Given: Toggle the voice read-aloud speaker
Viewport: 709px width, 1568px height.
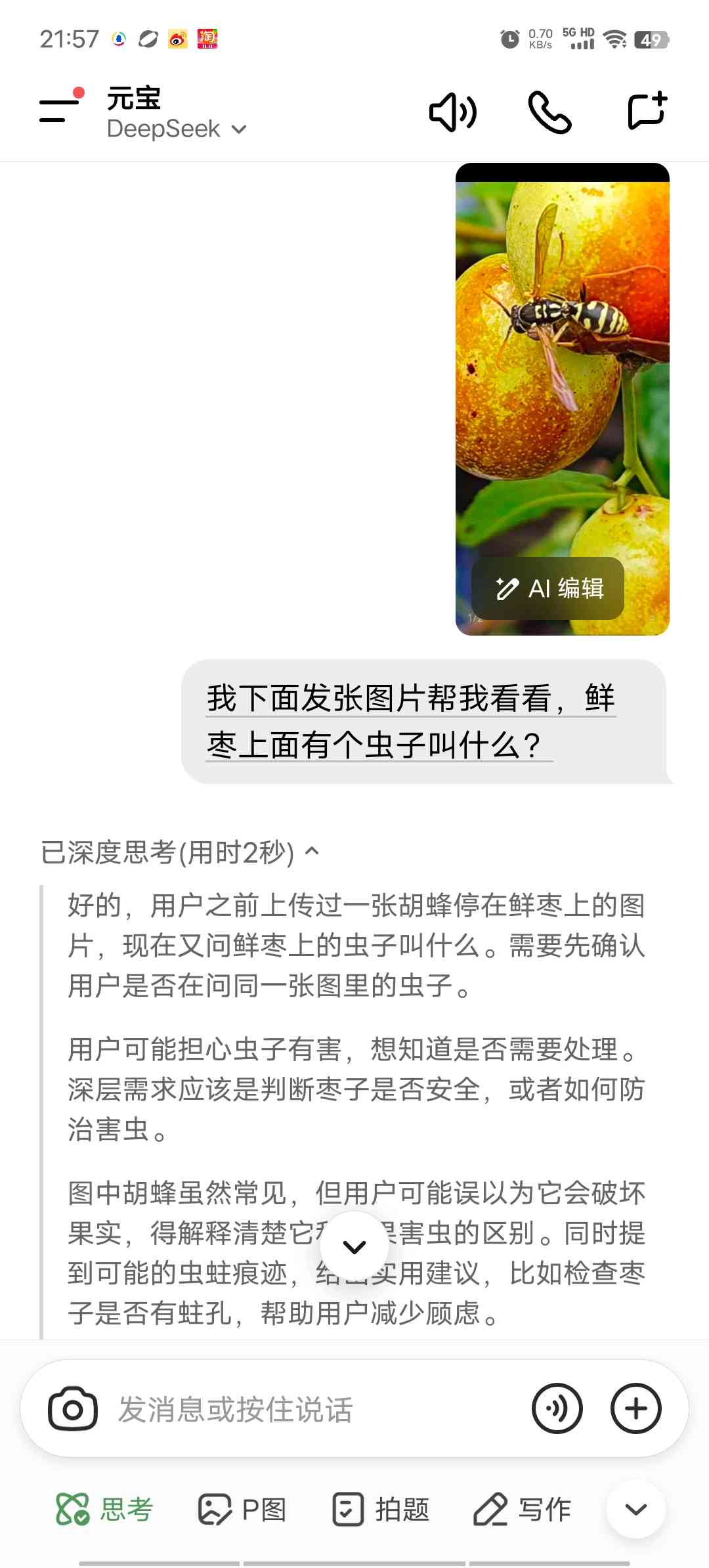Looking at the screenshot, I should pos(452,112).
